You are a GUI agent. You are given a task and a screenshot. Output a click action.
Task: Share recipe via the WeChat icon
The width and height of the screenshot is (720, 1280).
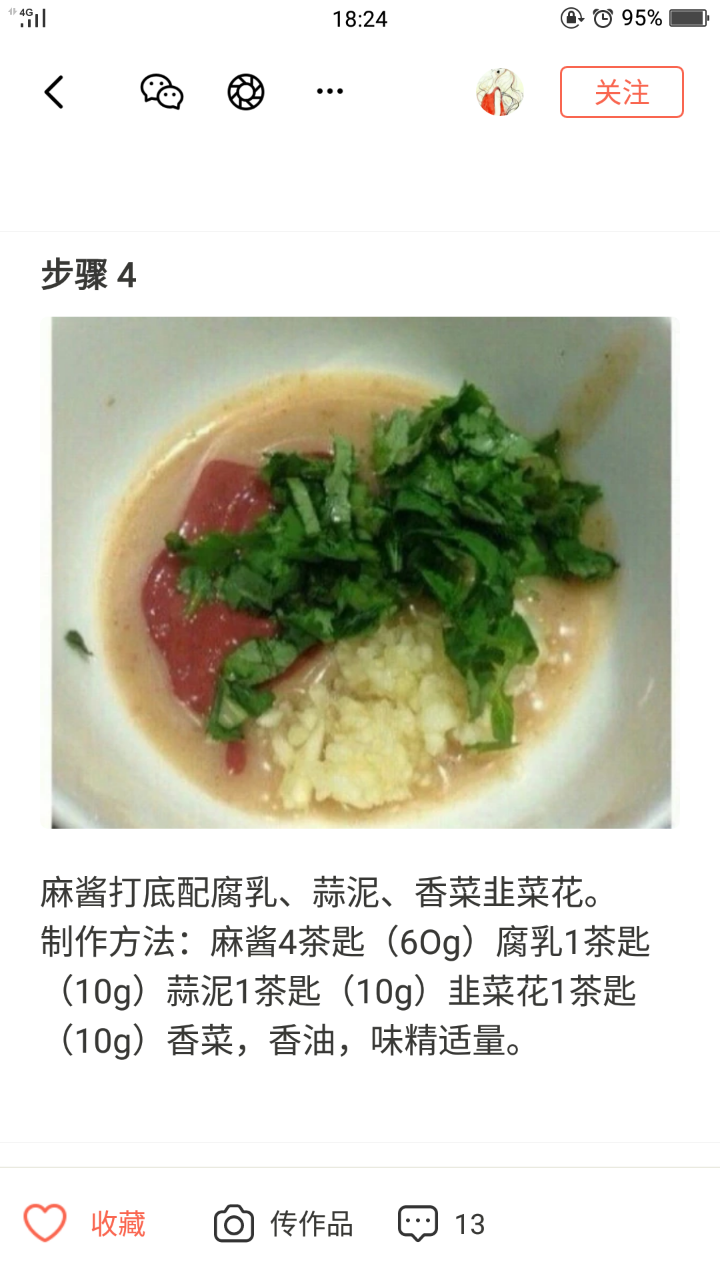[x=161, y=93]
